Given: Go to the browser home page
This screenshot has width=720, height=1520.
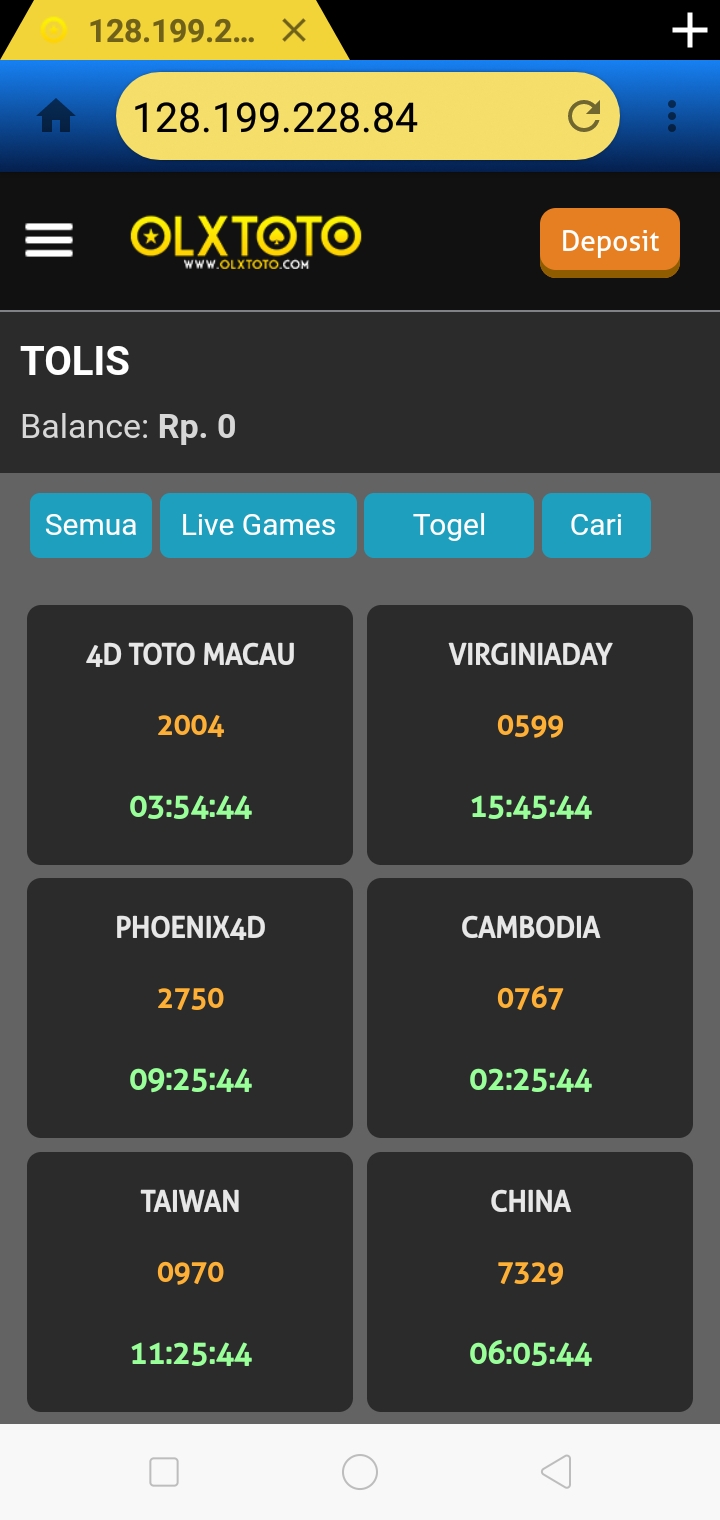Looking at the screenshot, I should pyautogui.click(x=56, y=118).
